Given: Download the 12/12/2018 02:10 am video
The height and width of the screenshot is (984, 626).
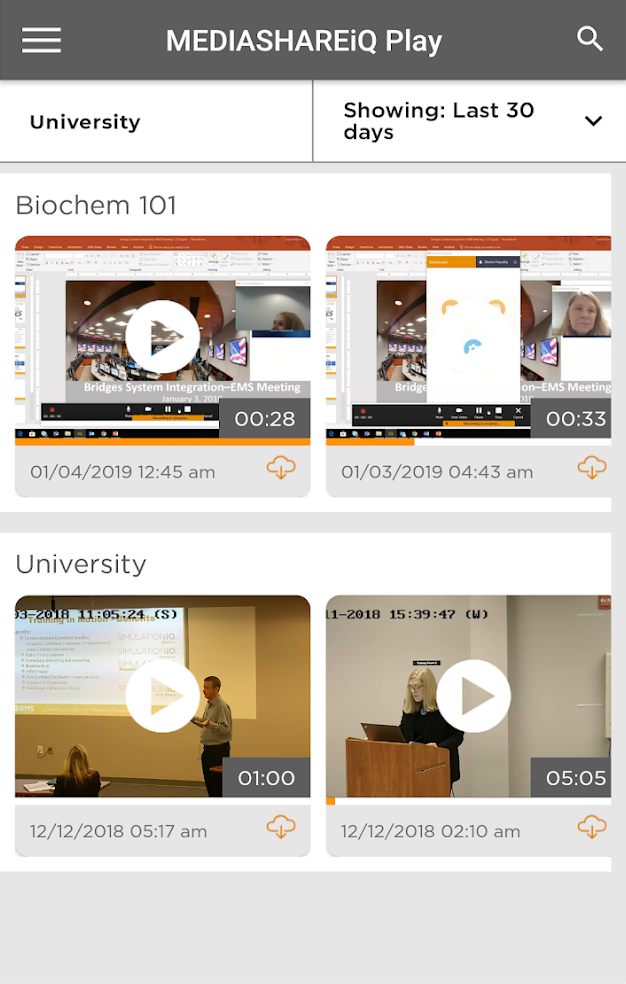Looking at the screenshot, I should point(592,827).
